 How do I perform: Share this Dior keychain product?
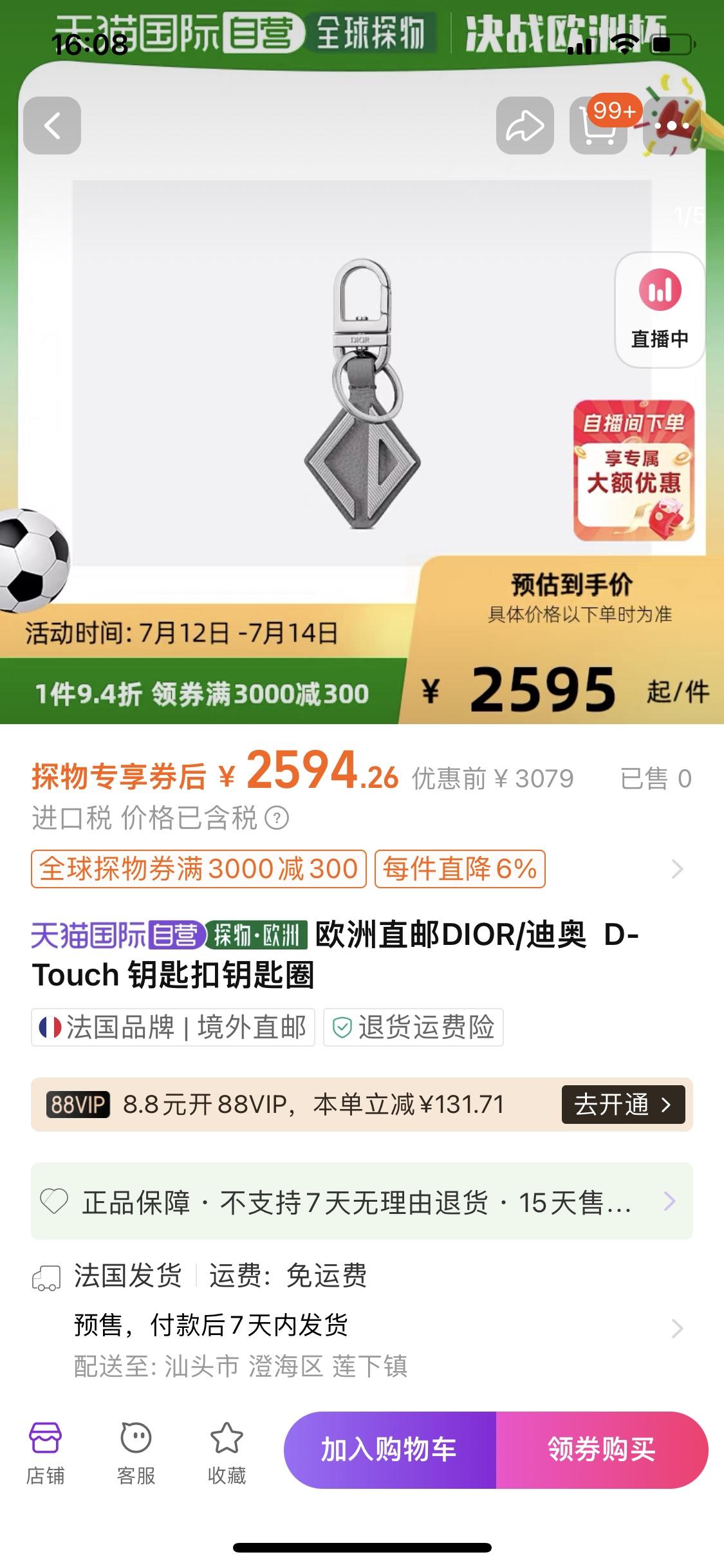point(524,126)
